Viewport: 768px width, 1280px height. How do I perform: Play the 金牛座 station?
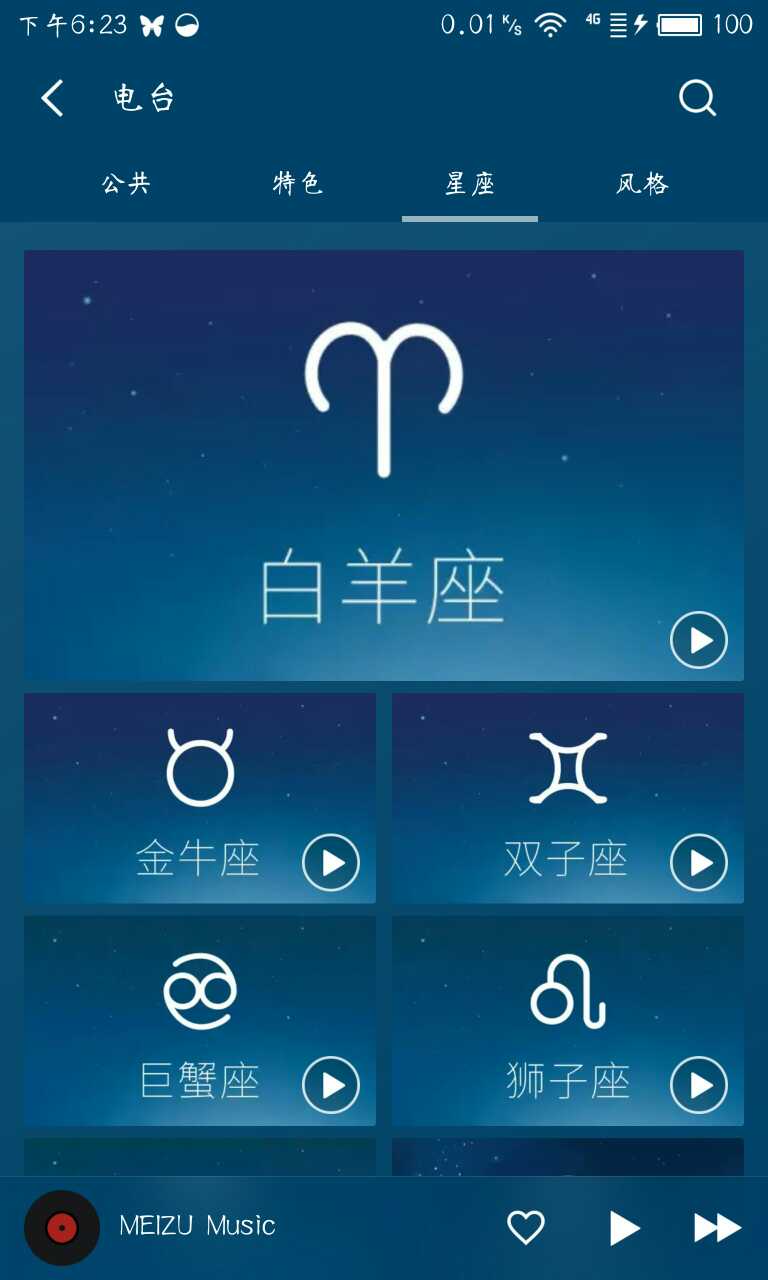[331, 862]
